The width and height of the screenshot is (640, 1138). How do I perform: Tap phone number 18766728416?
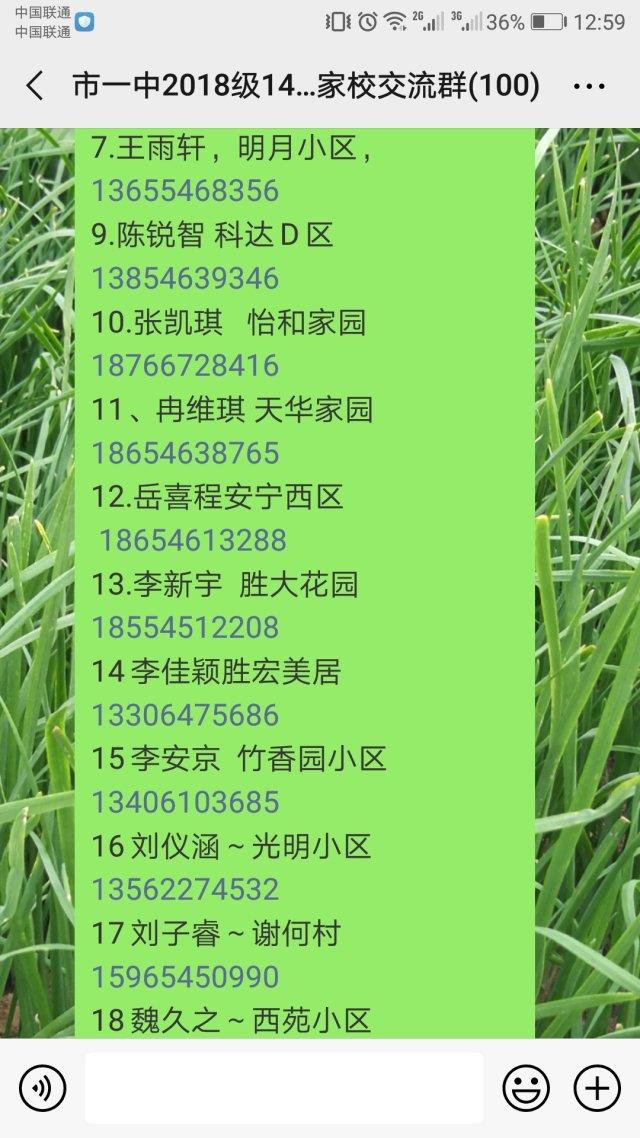click(x=185, y=365)
